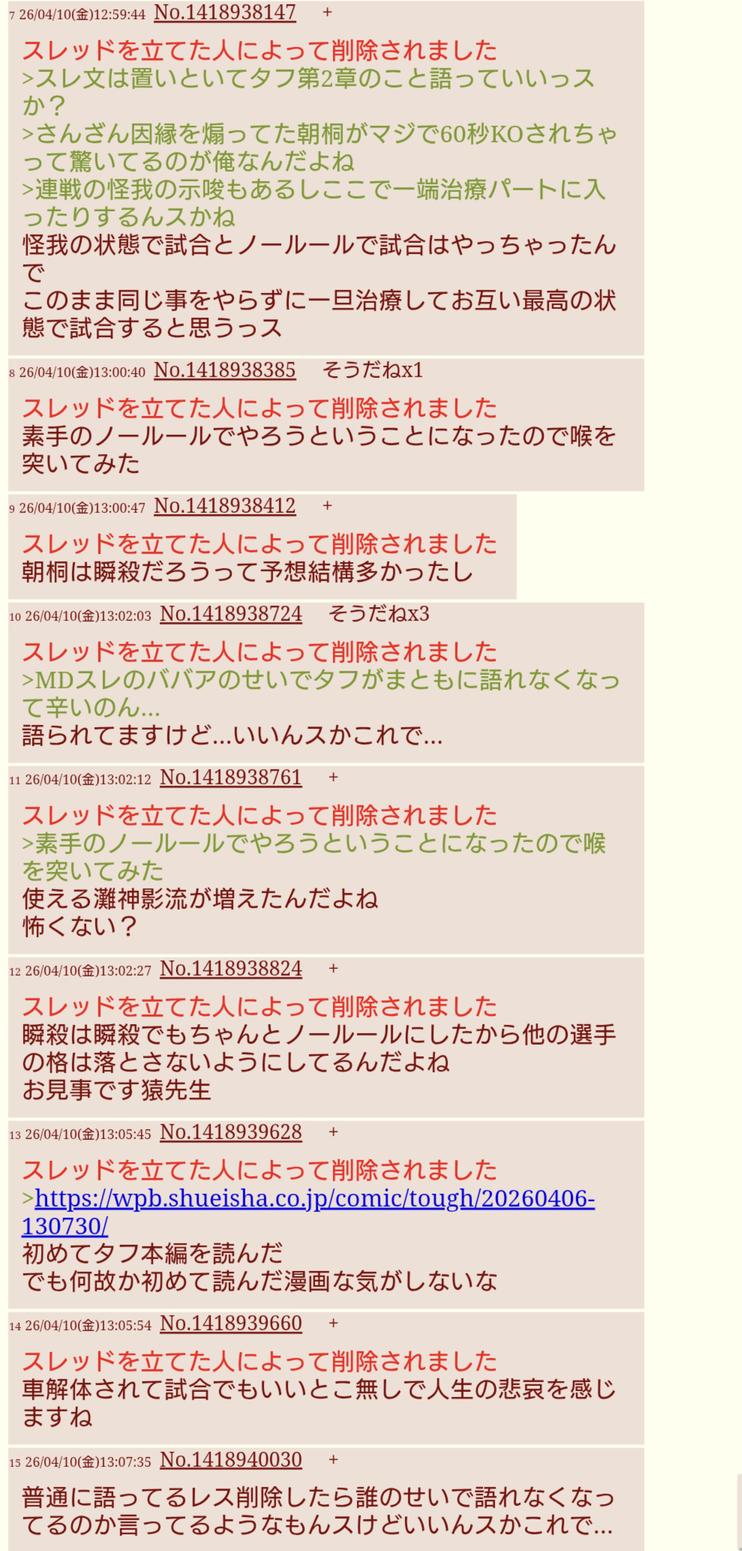Tap the + next to No.1418938147
This screenshot has width=742, height=1551.
pos(327,13)
